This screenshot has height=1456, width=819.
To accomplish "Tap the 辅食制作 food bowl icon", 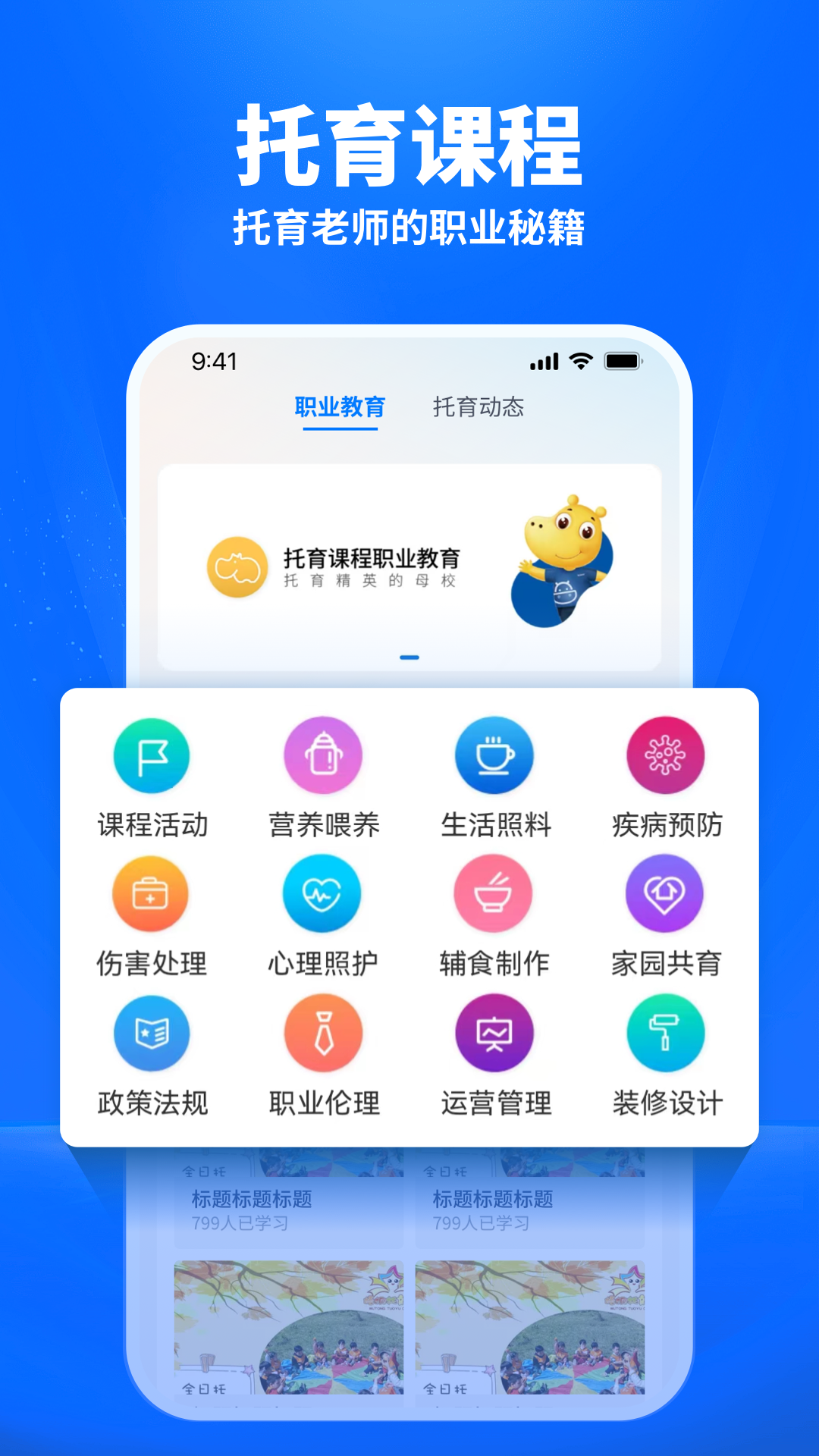I will pos(493,893).
